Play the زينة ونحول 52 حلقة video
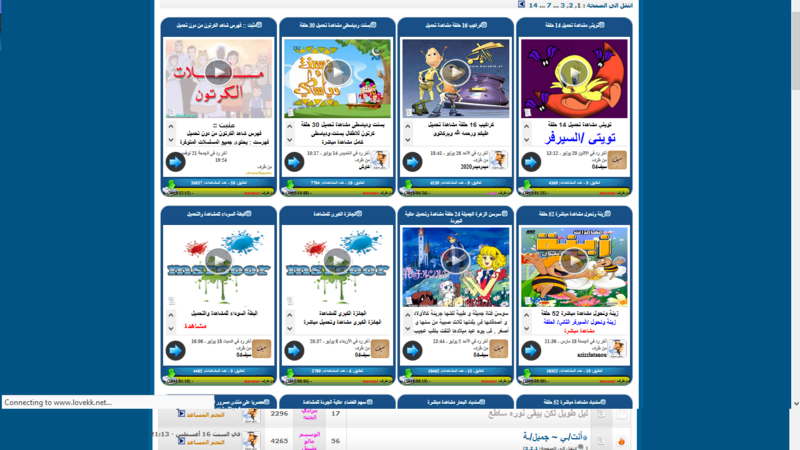This screenshot has height=450, width=800. pos(574,261)
